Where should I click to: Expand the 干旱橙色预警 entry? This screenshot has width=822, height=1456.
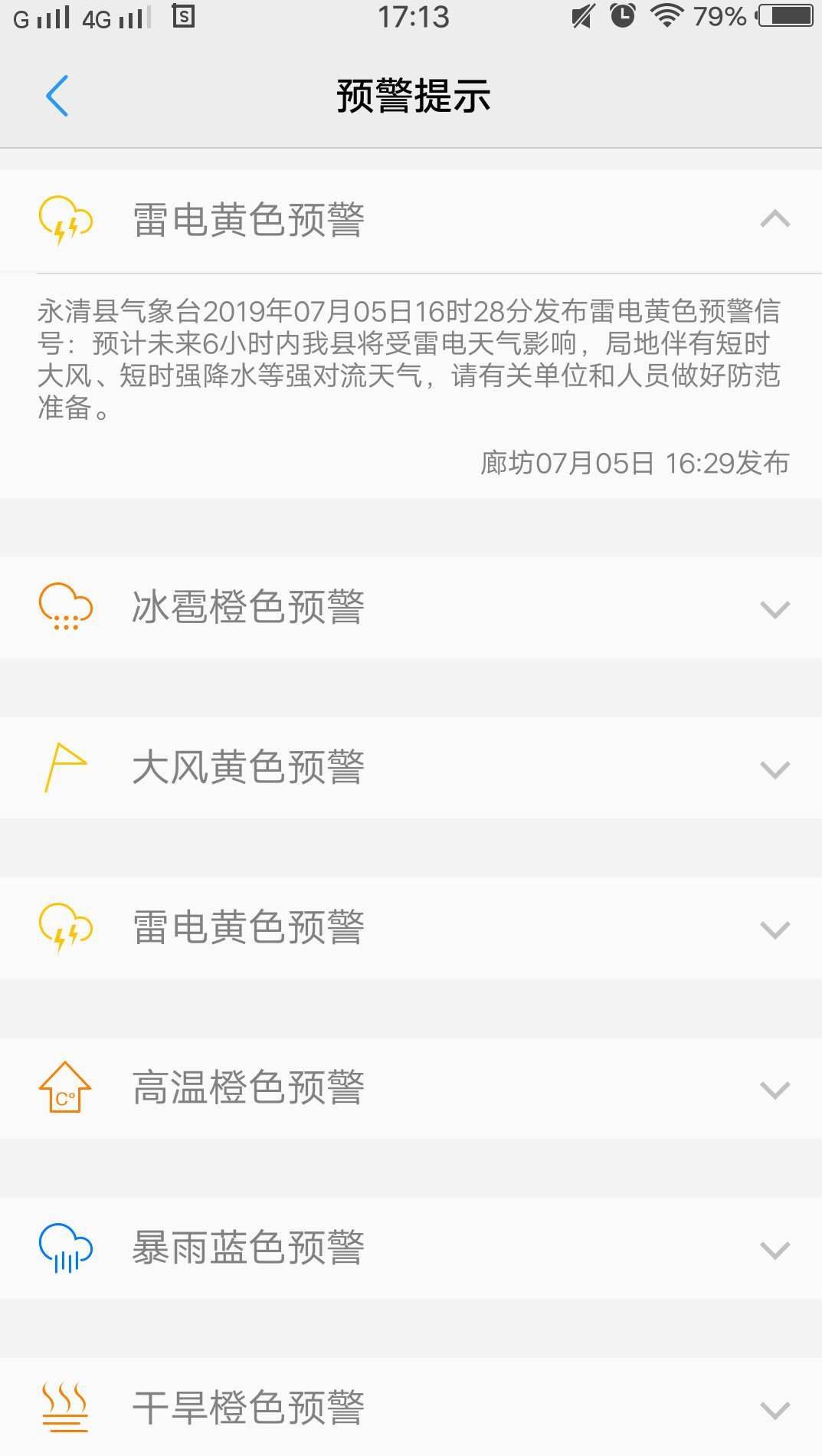tap(776, 1407)
